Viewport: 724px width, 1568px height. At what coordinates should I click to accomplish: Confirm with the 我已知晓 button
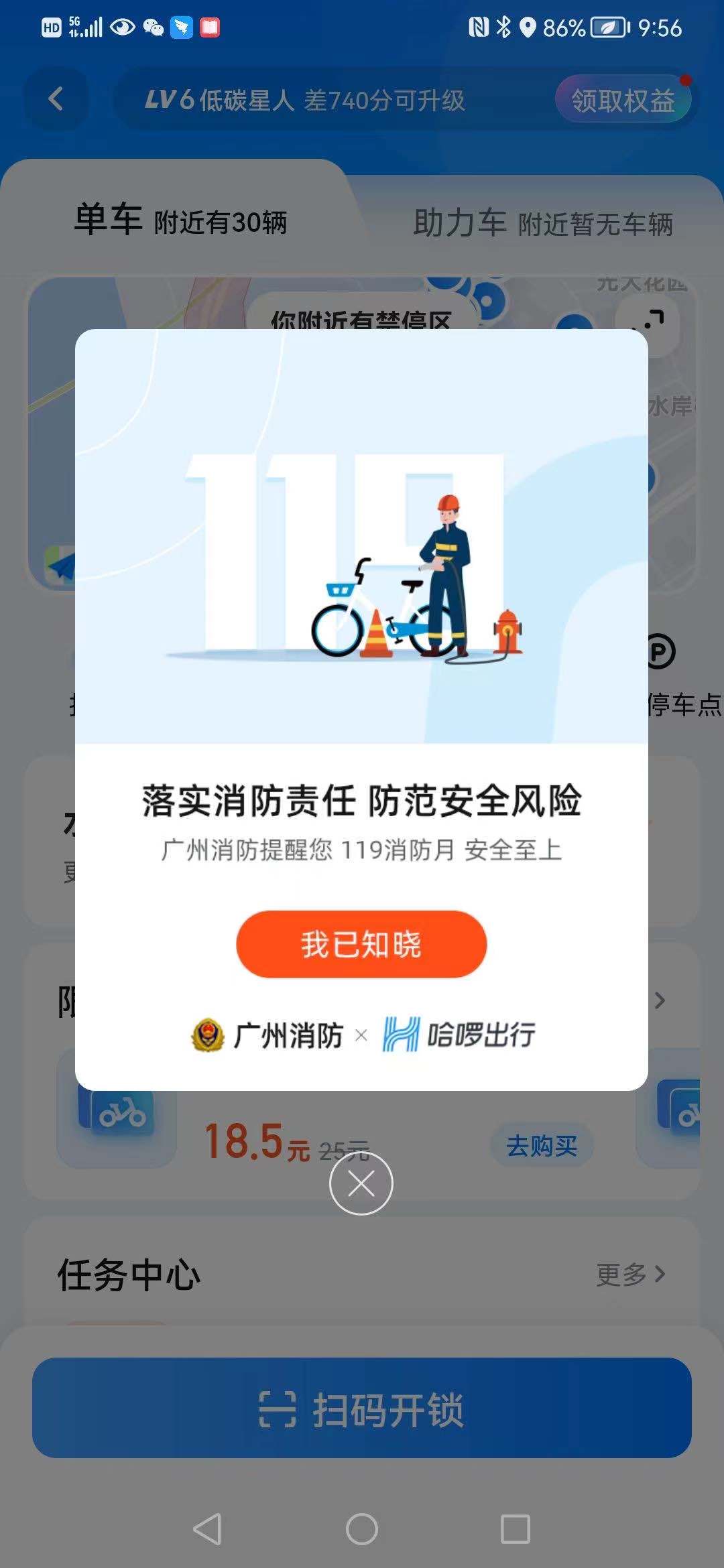pos(361,944)
